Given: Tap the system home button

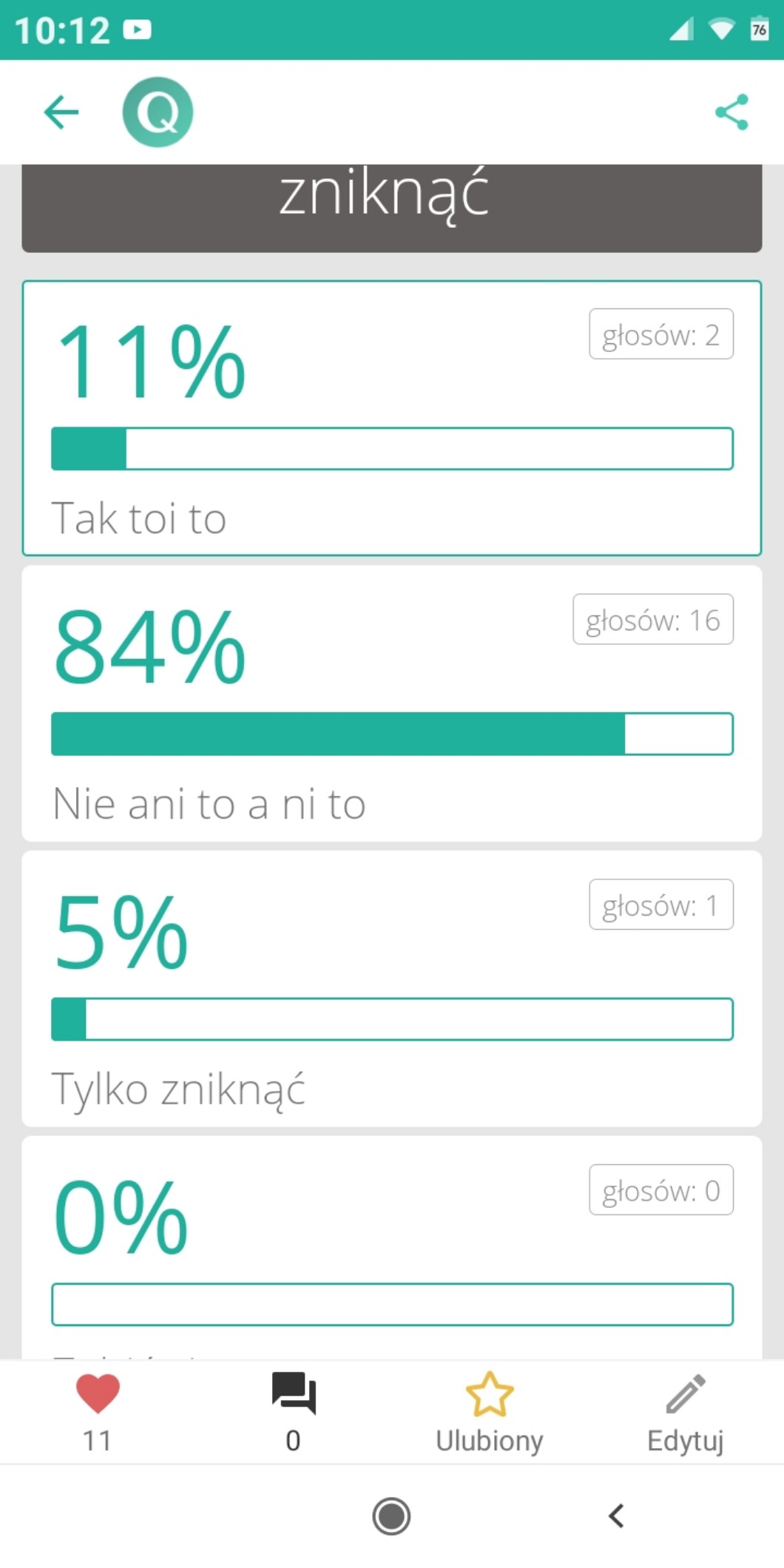Looking at the screenshot, I should coord(391,1516).
